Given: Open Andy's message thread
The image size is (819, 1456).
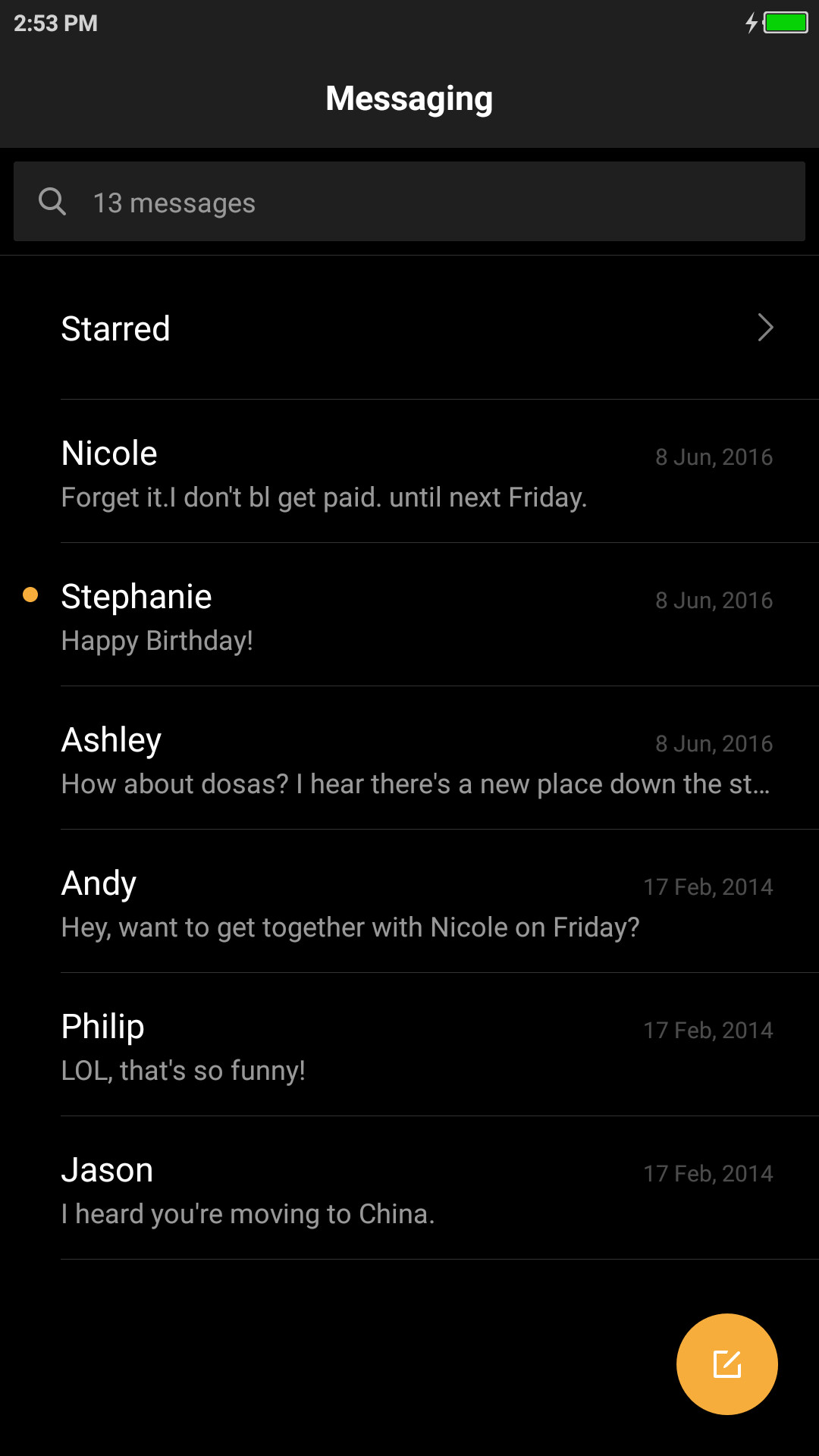Looking at the screenshot, I should pyautogui.click(x=409, y=902).
